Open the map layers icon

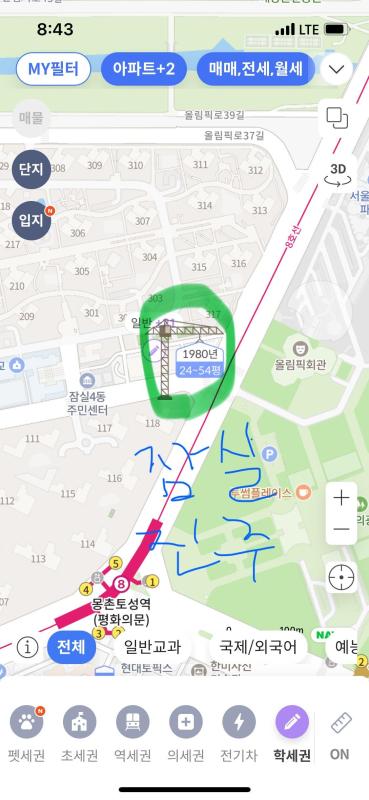(337, 118)
